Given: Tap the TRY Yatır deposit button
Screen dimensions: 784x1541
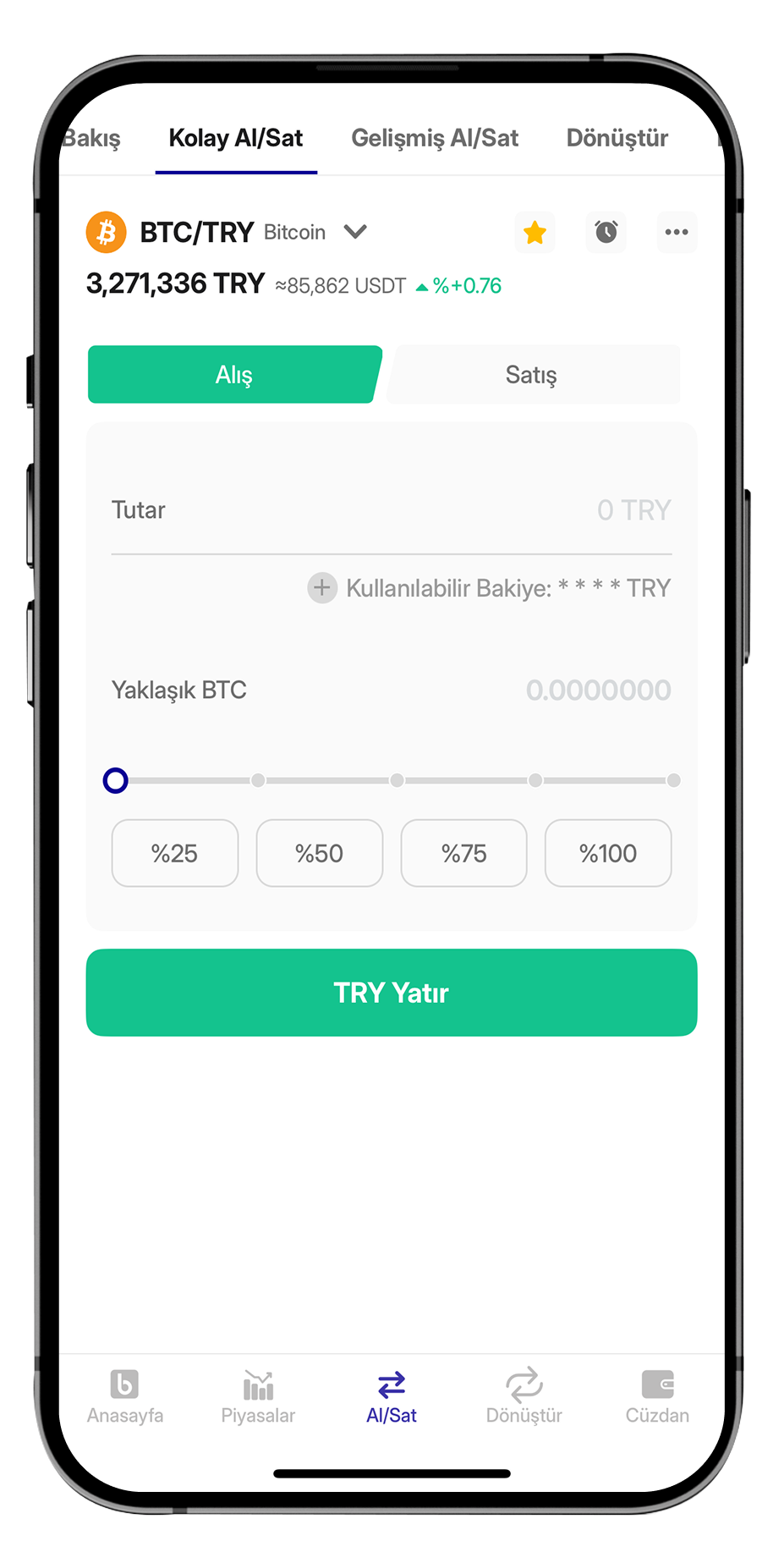Looking at the screenshot, I should [392, 993].
